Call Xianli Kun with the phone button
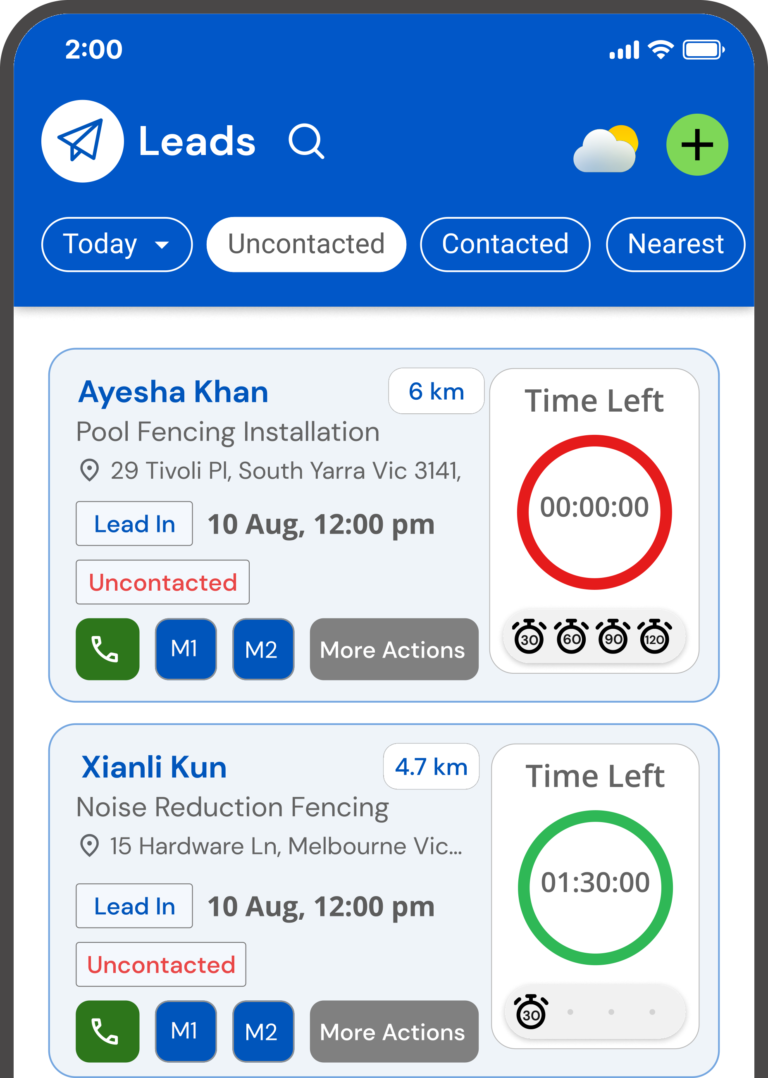768x1078 pixels. [107, 1031]
